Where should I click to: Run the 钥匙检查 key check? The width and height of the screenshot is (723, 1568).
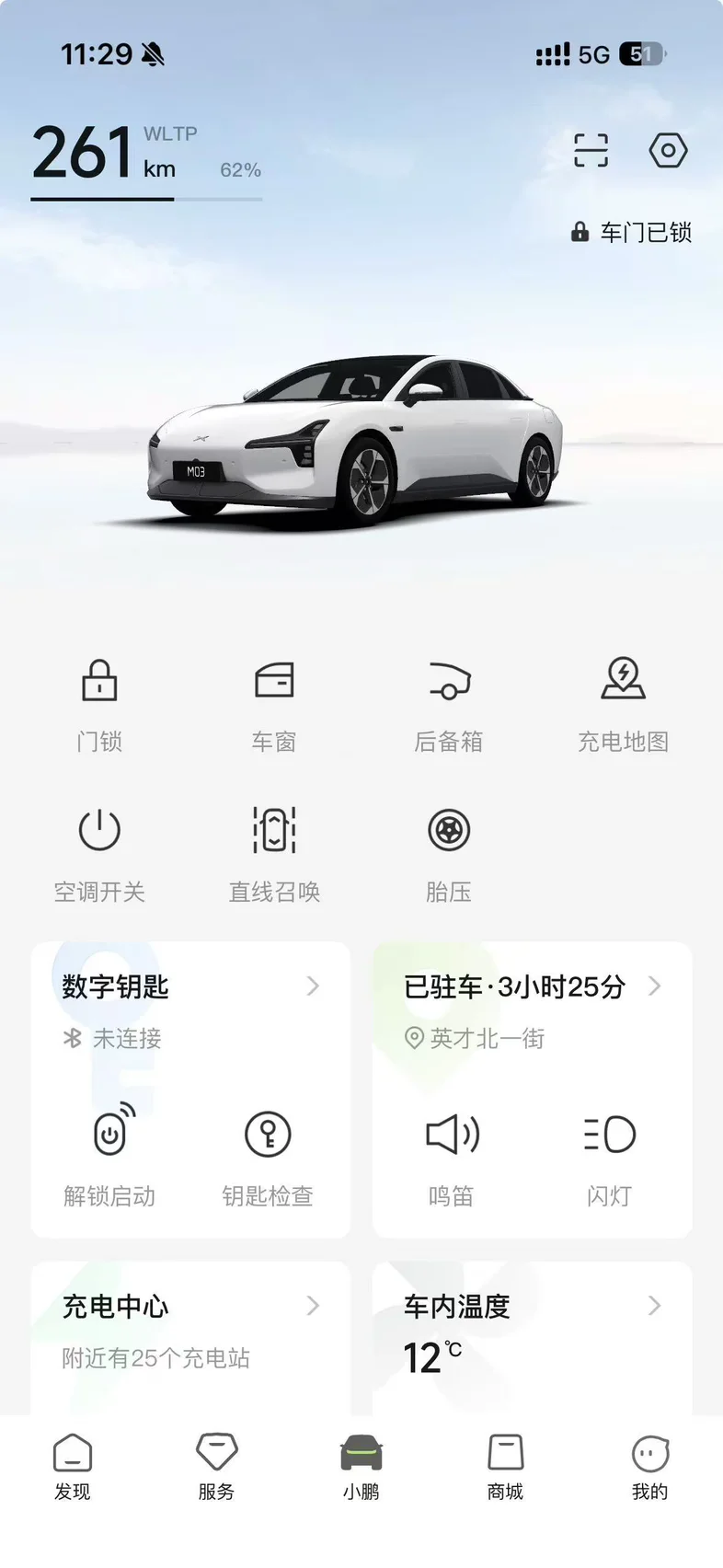[x=268, y=1155]
